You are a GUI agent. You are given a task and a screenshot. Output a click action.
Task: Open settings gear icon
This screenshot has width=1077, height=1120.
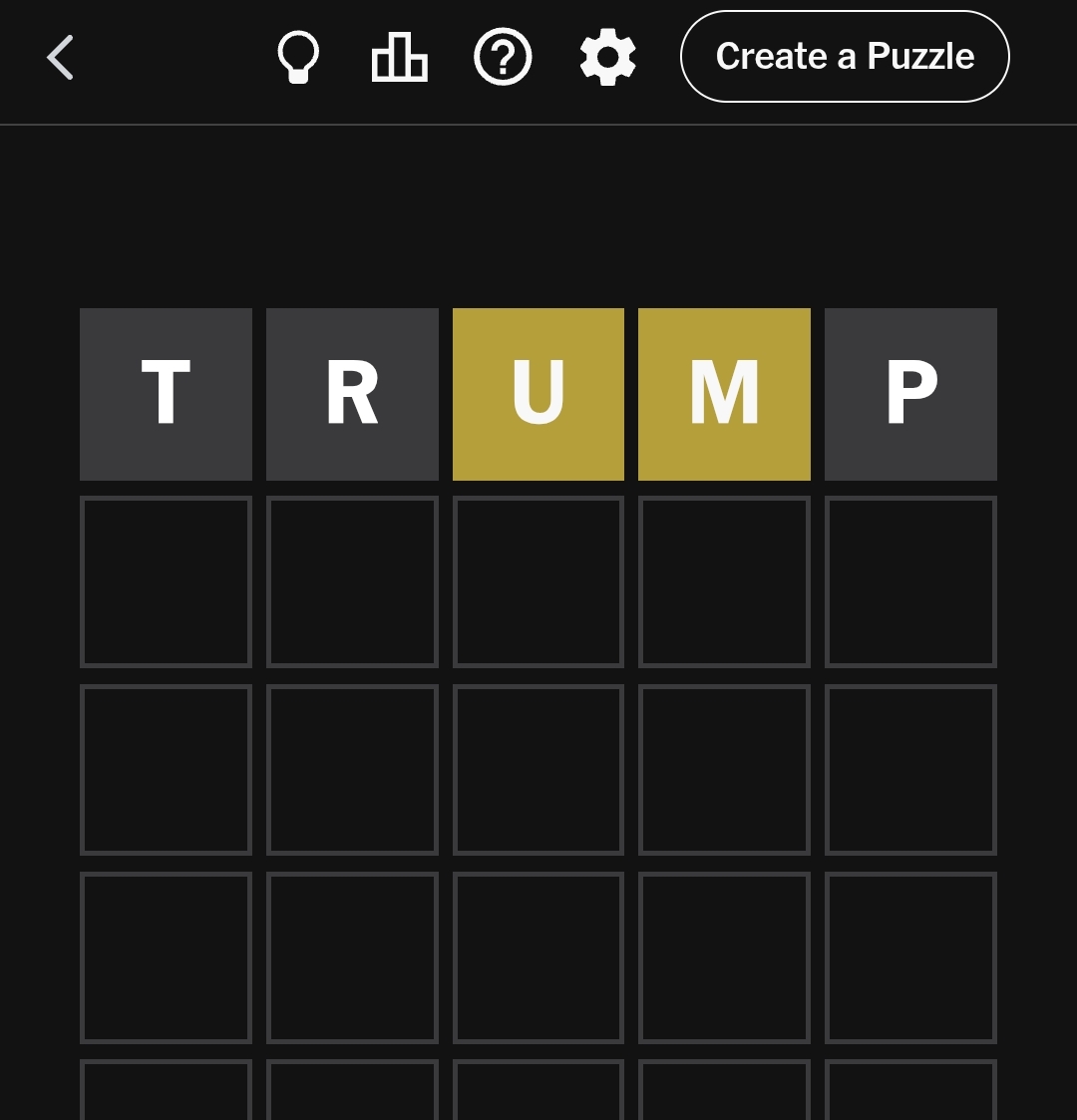(x=607, y=57)
